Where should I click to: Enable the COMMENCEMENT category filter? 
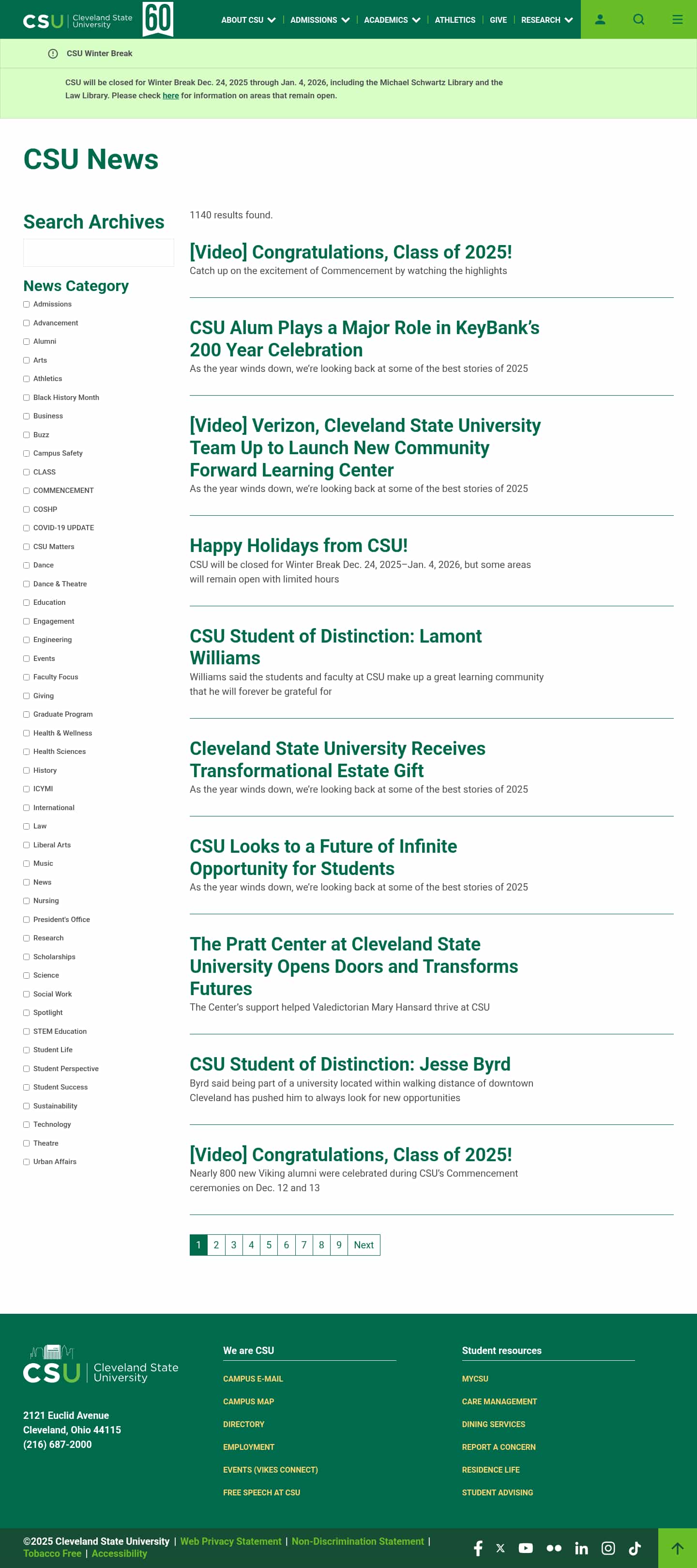pyautogui.click(x=26, y=491)
